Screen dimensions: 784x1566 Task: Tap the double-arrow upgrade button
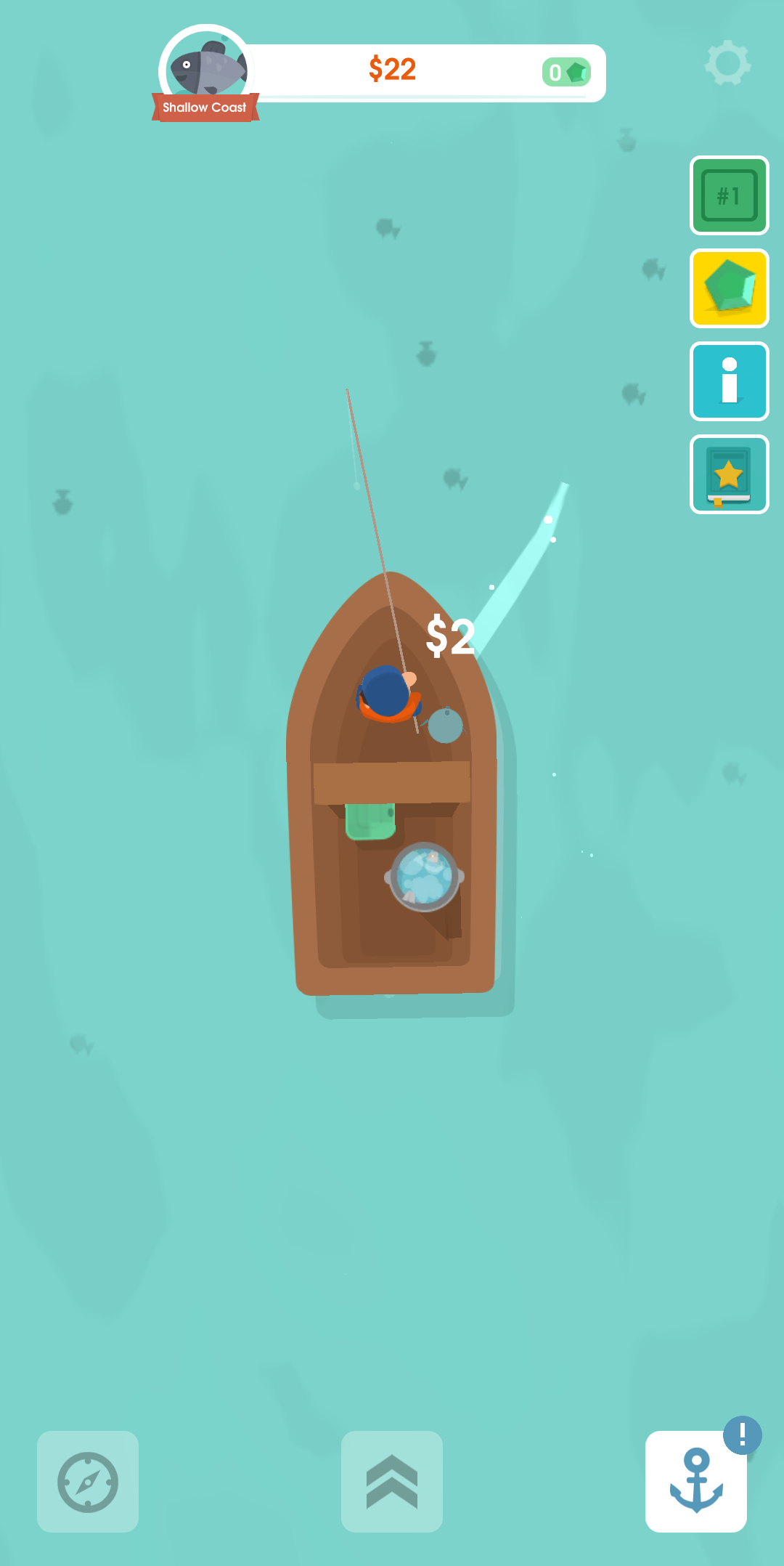(x=392, y=1482)
